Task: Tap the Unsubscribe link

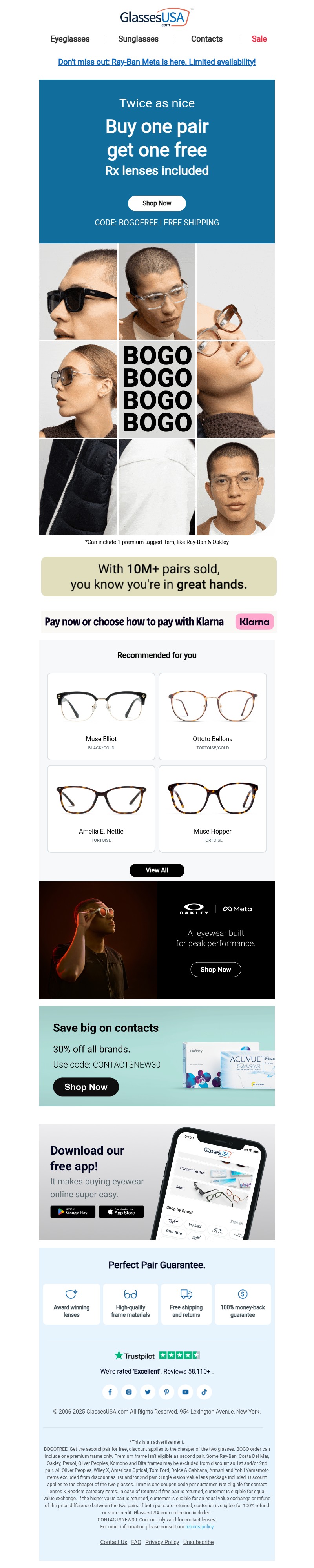Action: coord(198,1543)
